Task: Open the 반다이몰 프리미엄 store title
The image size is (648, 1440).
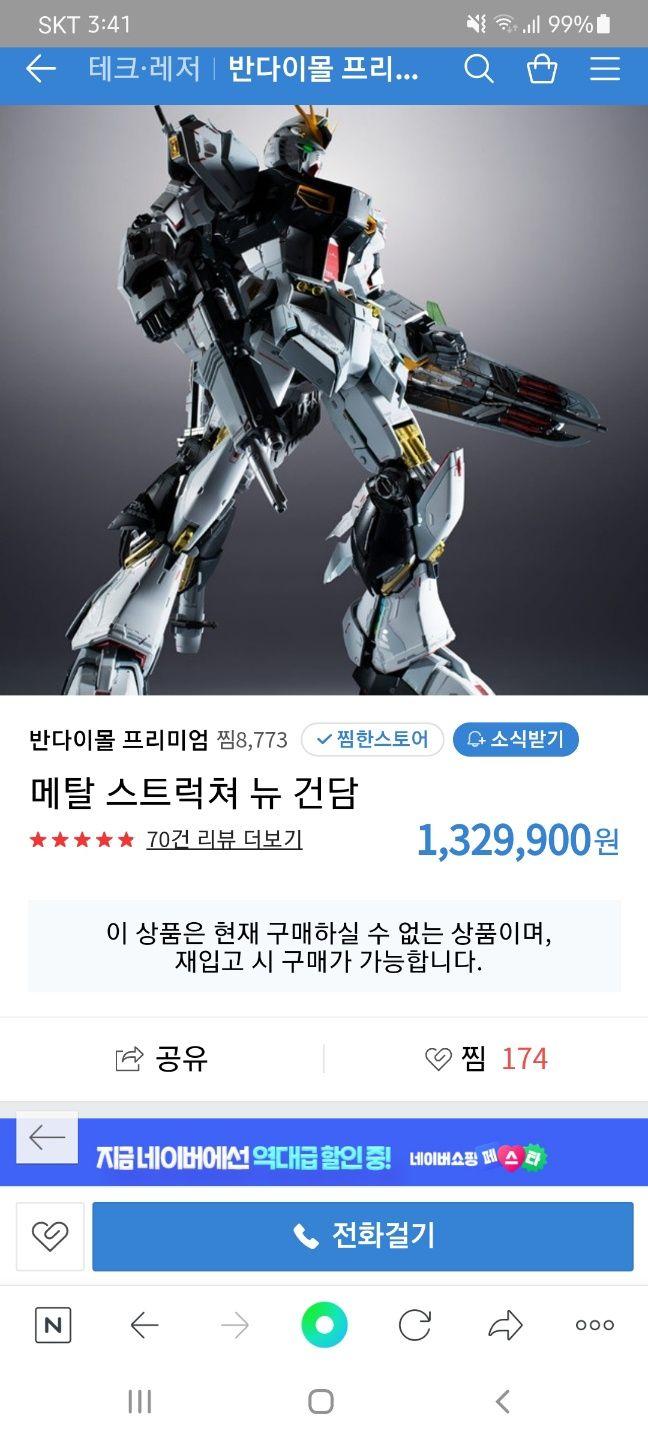Action: point(324,69)
